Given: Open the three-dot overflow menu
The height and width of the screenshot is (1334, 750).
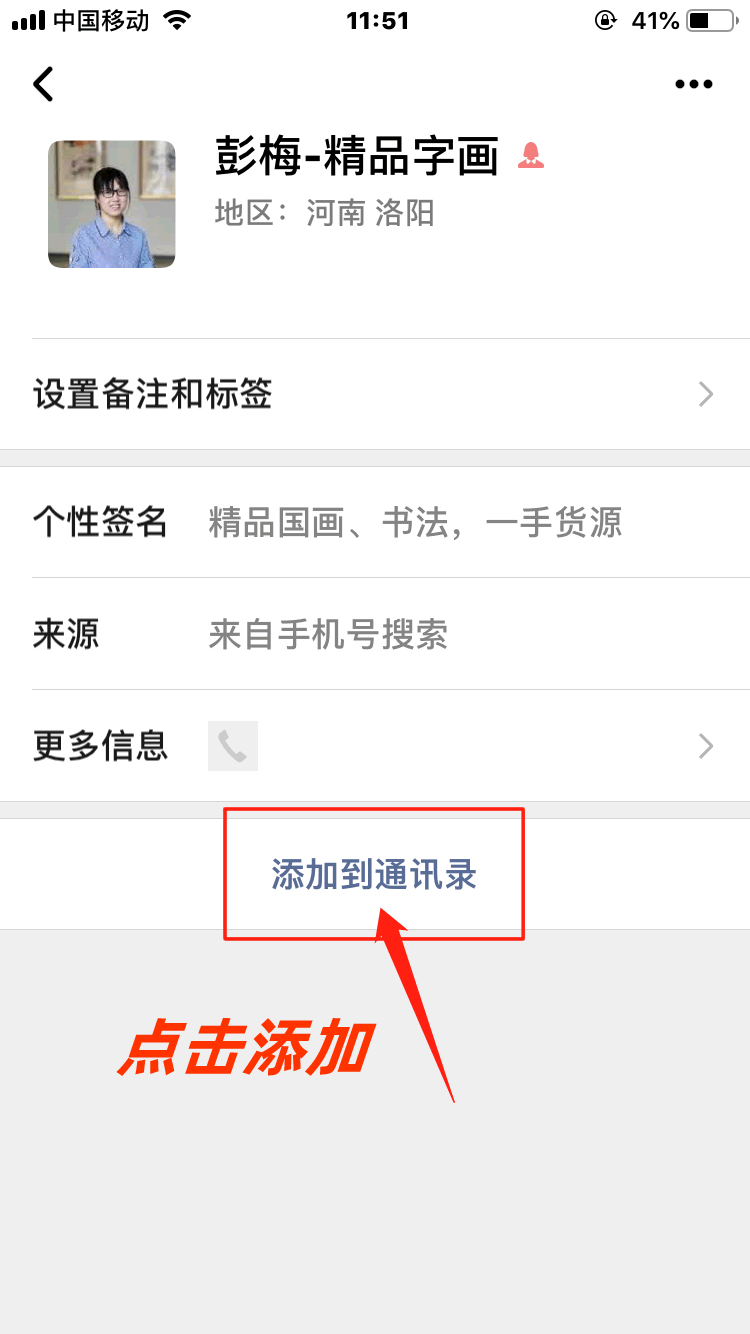Looking at the screenshot, I should [x=693, y=84].
